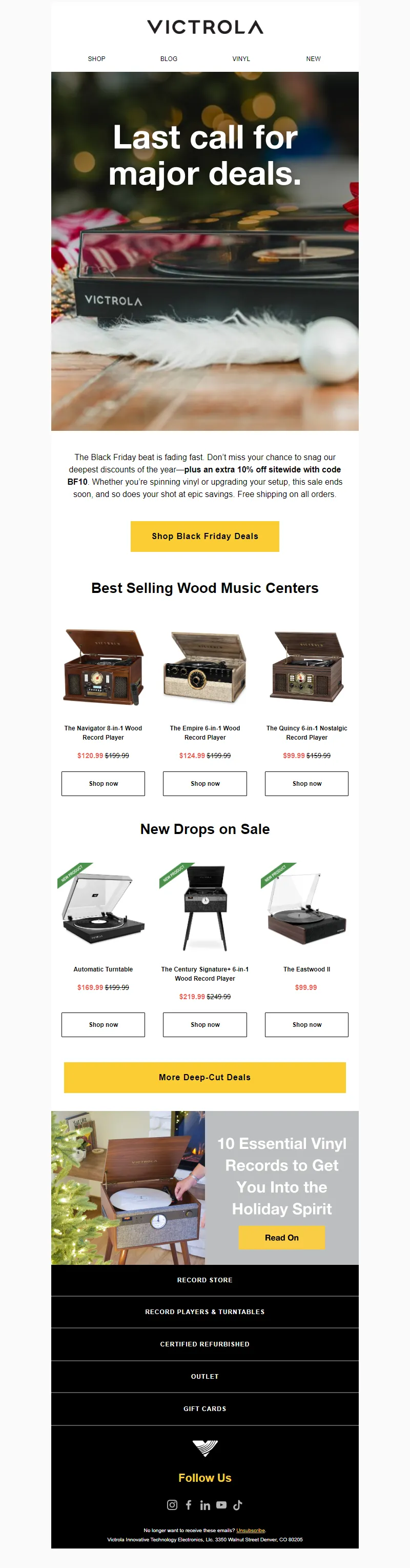Shop now for The Century Signature+
410x1568 pixels.
[204, 1024]
